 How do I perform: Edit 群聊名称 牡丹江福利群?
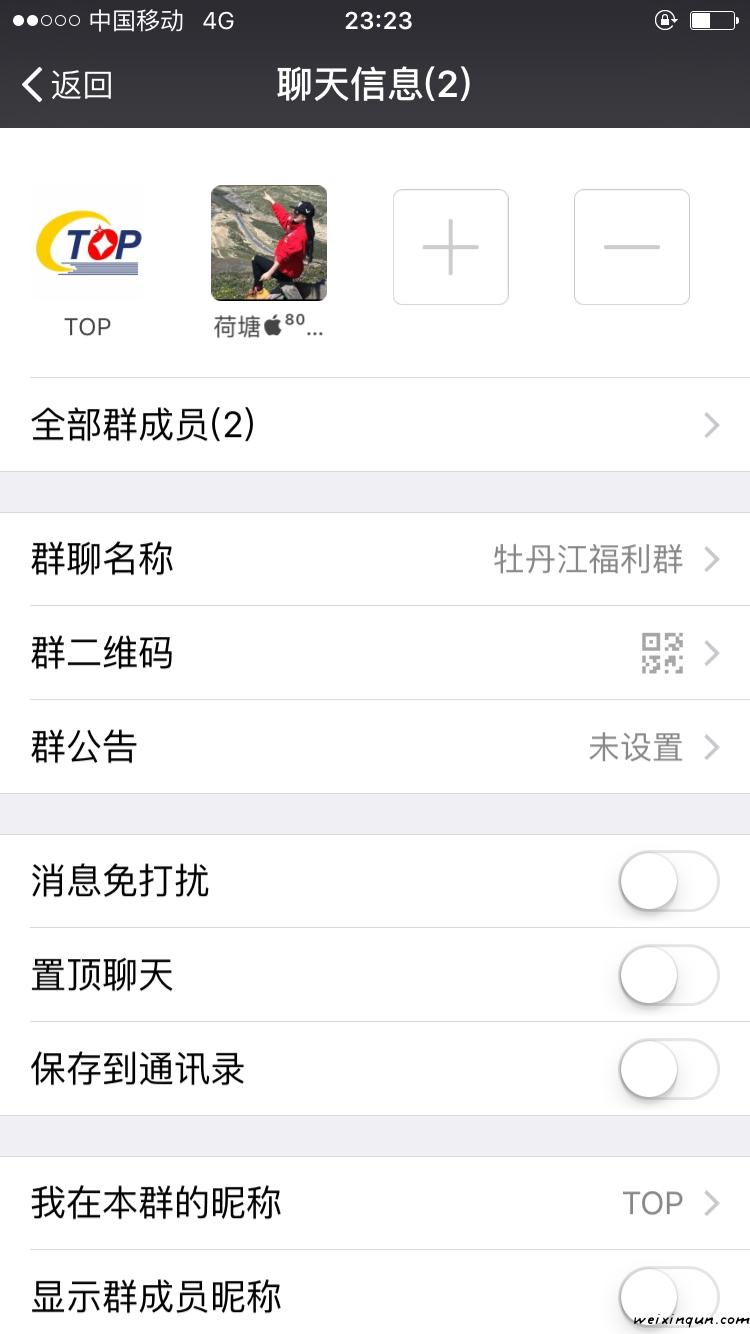coord(375,559)
